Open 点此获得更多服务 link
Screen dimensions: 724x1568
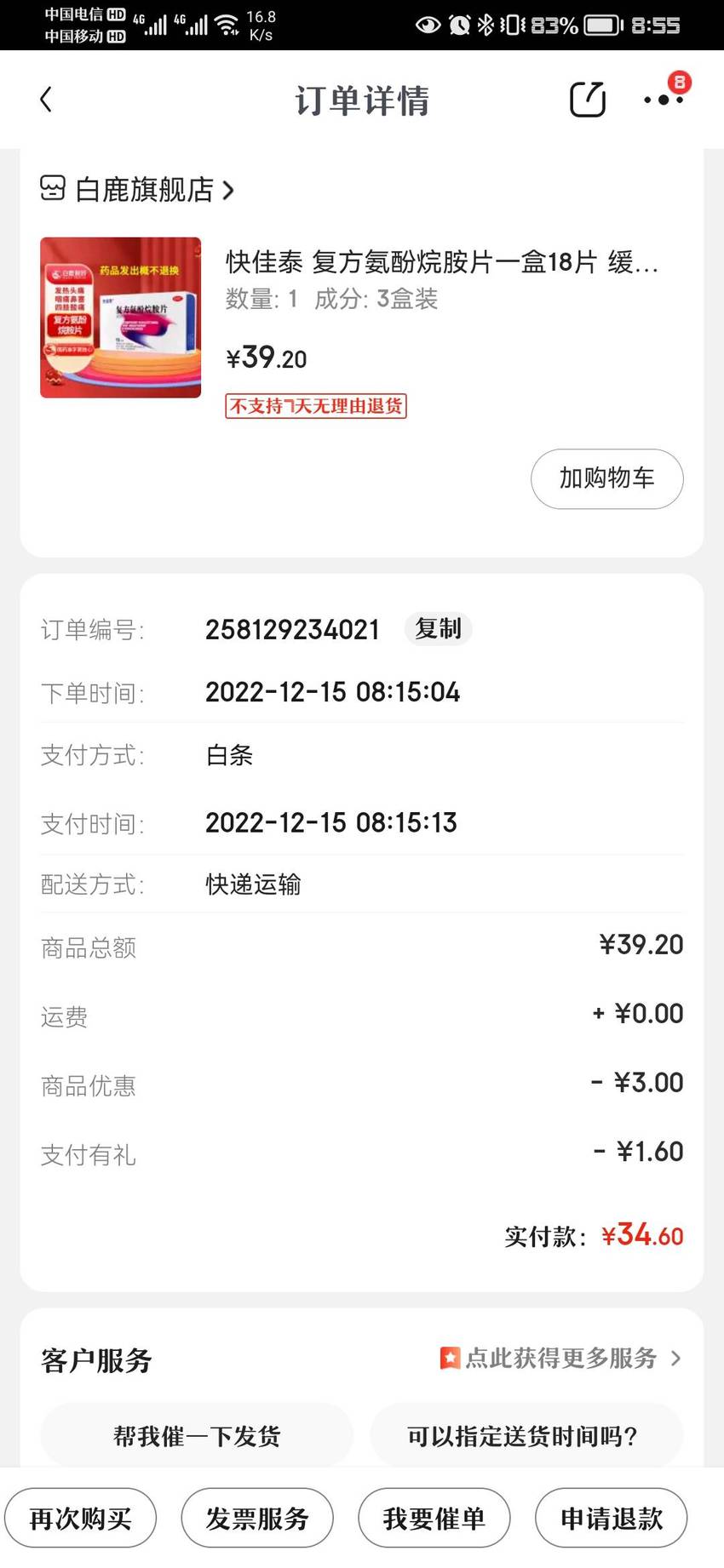[560, 1358]
